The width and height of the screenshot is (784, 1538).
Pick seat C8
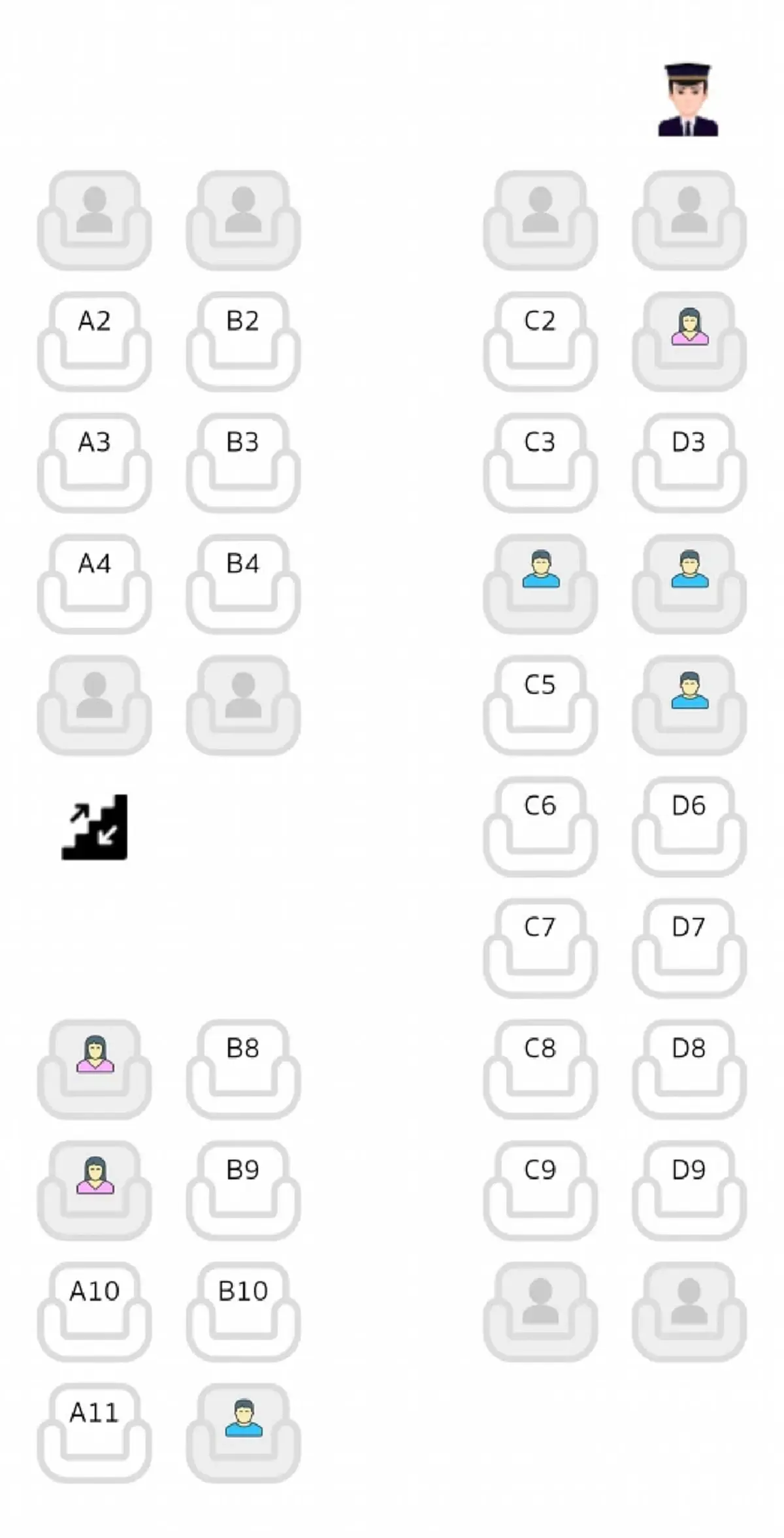coord(540,1068)
